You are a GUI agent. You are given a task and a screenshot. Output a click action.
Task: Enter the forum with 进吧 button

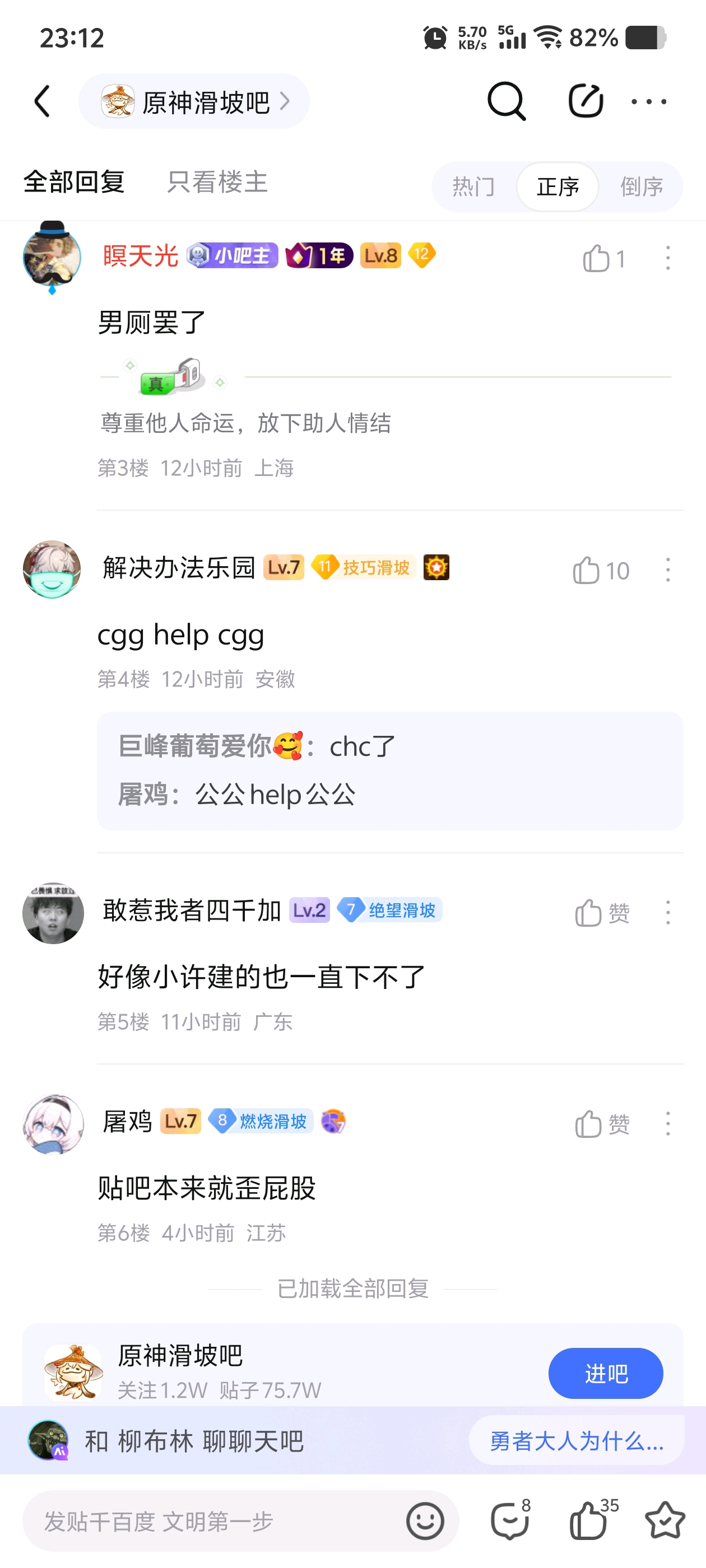coord(605,1373)
